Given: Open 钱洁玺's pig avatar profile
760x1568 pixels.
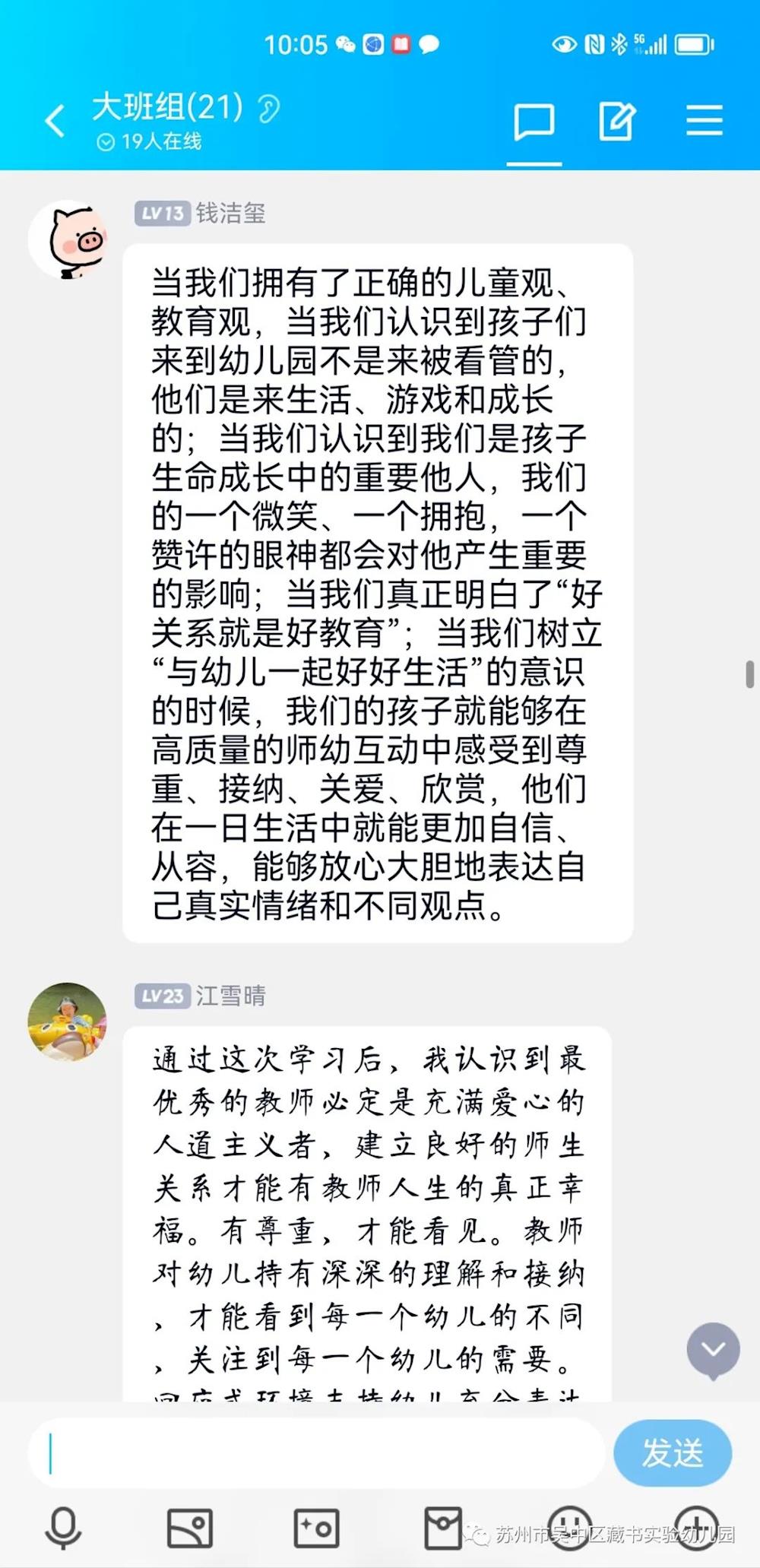Looking at the screenshot, I should 68,240.
